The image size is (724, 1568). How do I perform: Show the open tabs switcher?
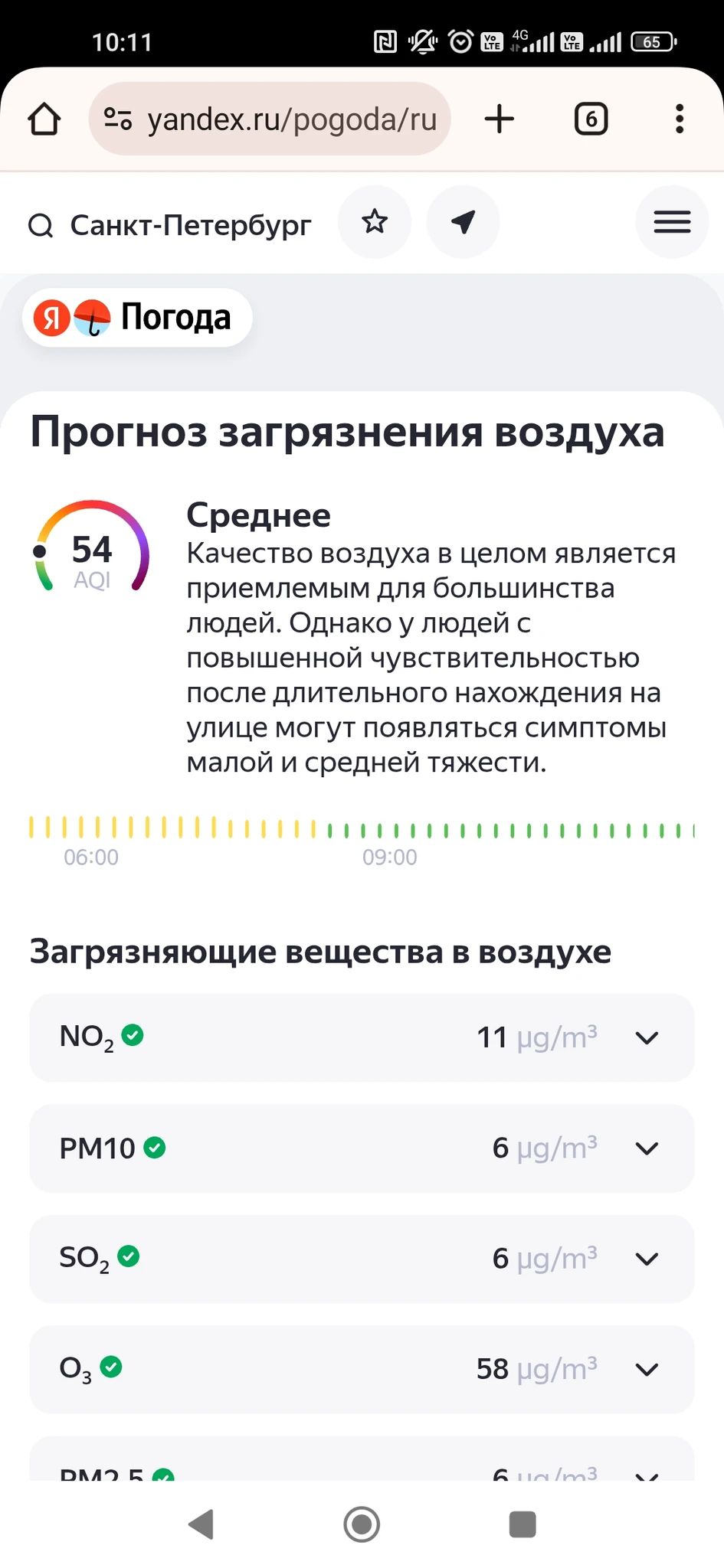pyautogui.click(x=591, y=119)
